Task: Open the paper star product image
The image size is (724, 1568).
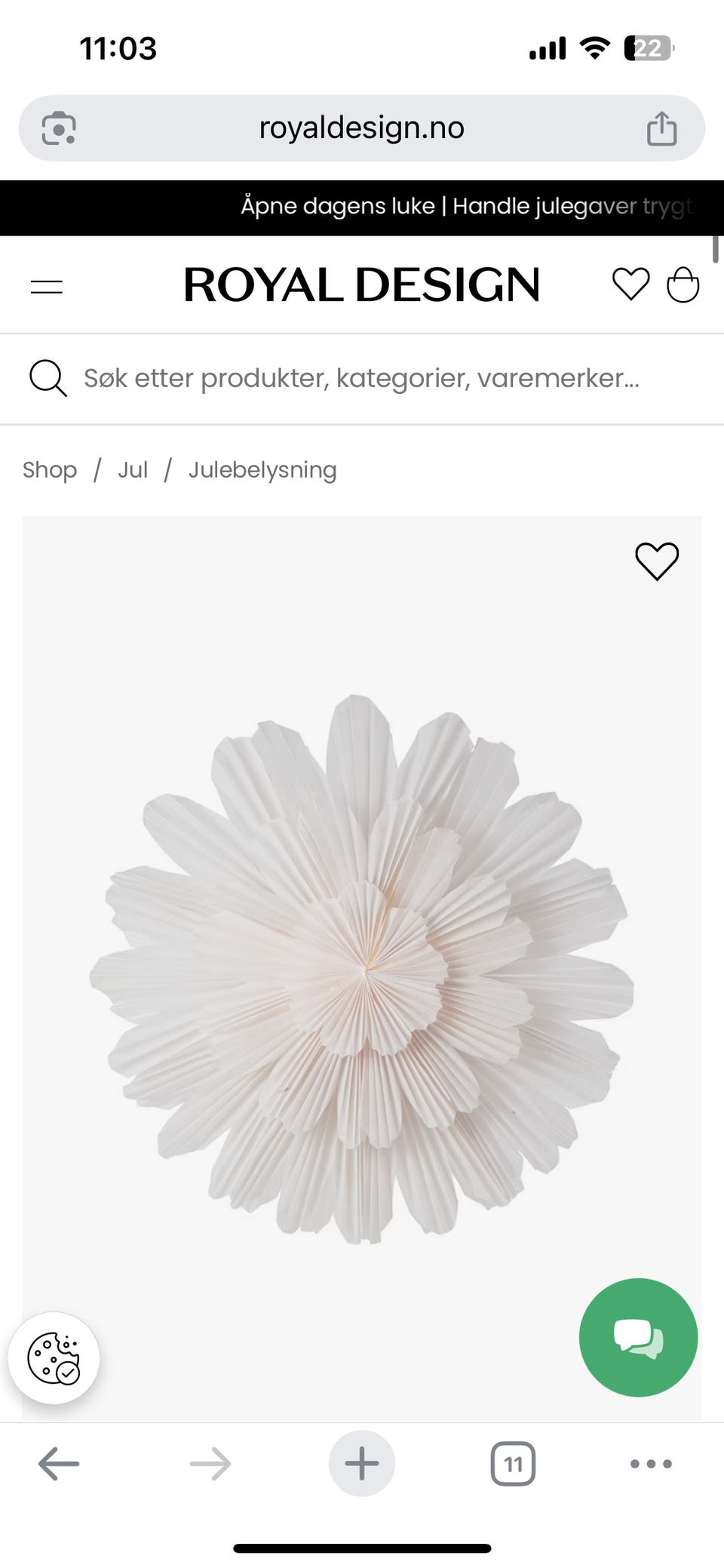Action: click(x=362, y=969)
